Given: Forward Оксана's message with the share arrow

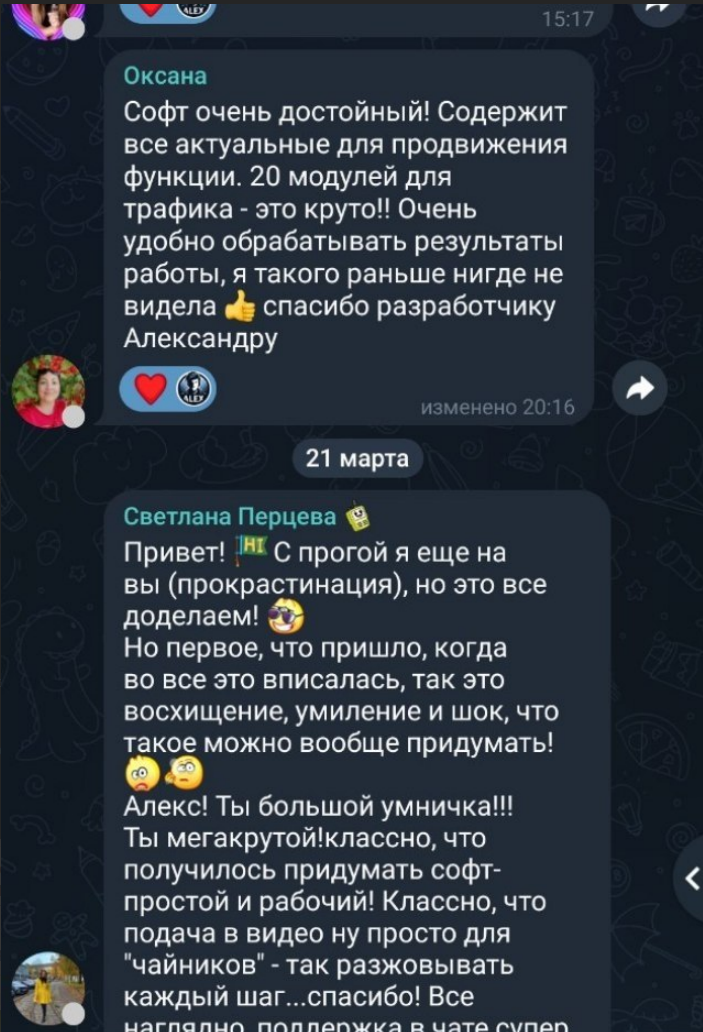Looking at the screenshot, I should coord(638,389).
